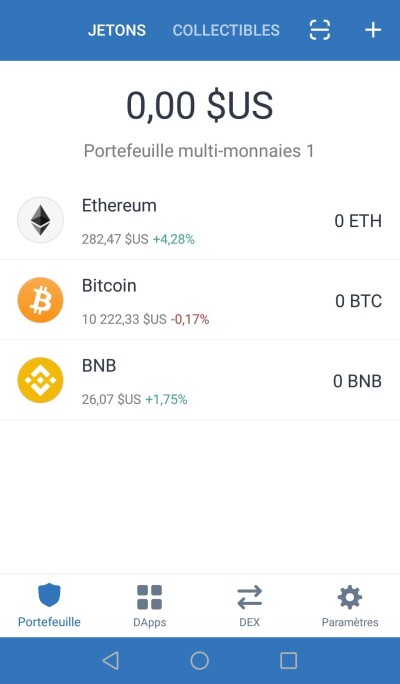Open Paramètres settings tab
The height and width of the screenshot is (684, 400).
click(350, 606)
